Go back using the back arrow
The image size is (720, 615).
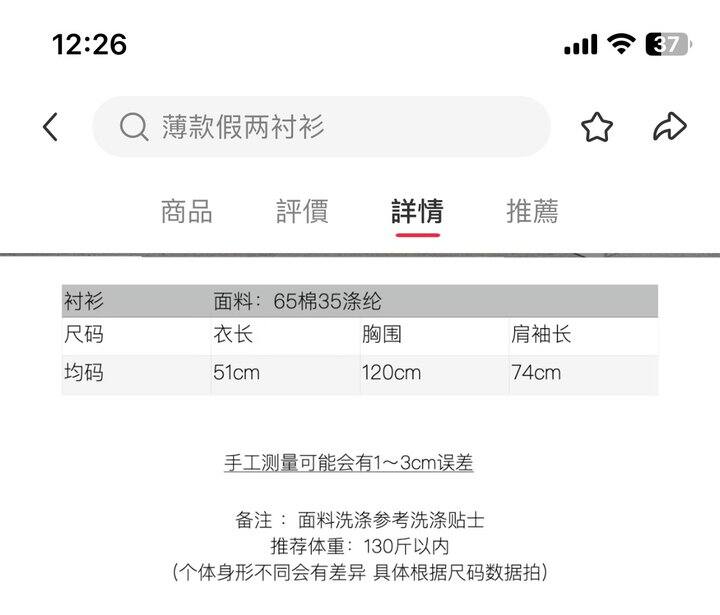coord(50,127)
